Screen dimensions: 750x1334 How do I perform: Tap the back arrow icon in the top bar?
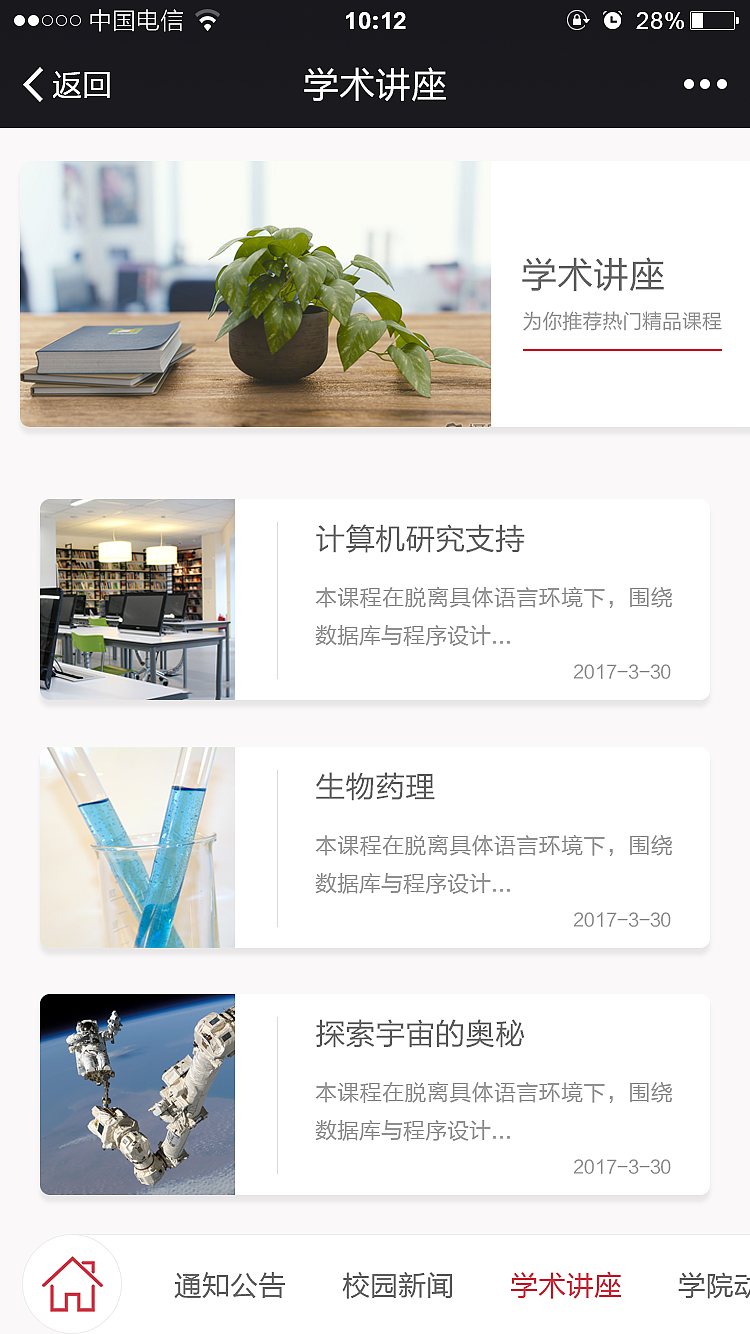click(x=32, y=85)
